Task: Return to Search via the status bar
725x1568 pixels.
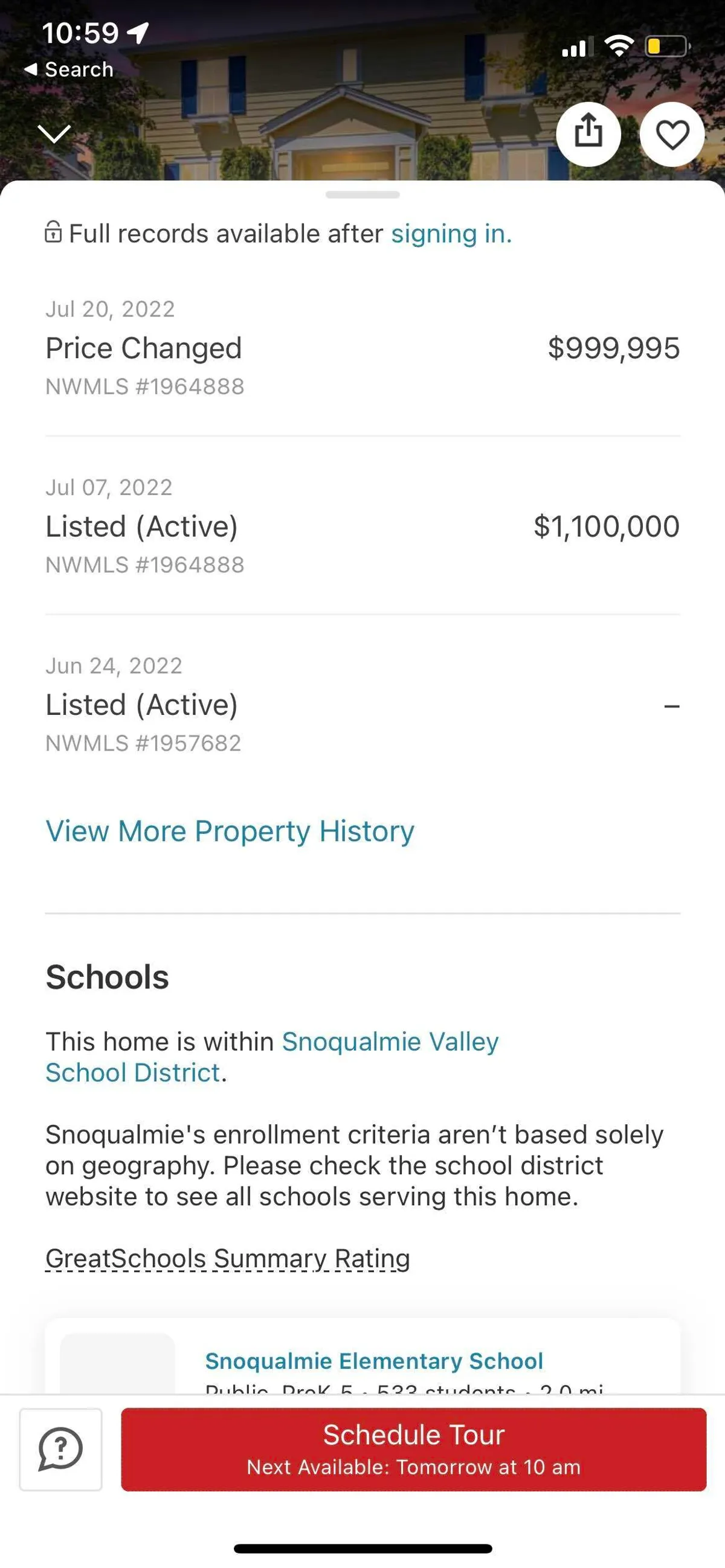Action: 69,69
